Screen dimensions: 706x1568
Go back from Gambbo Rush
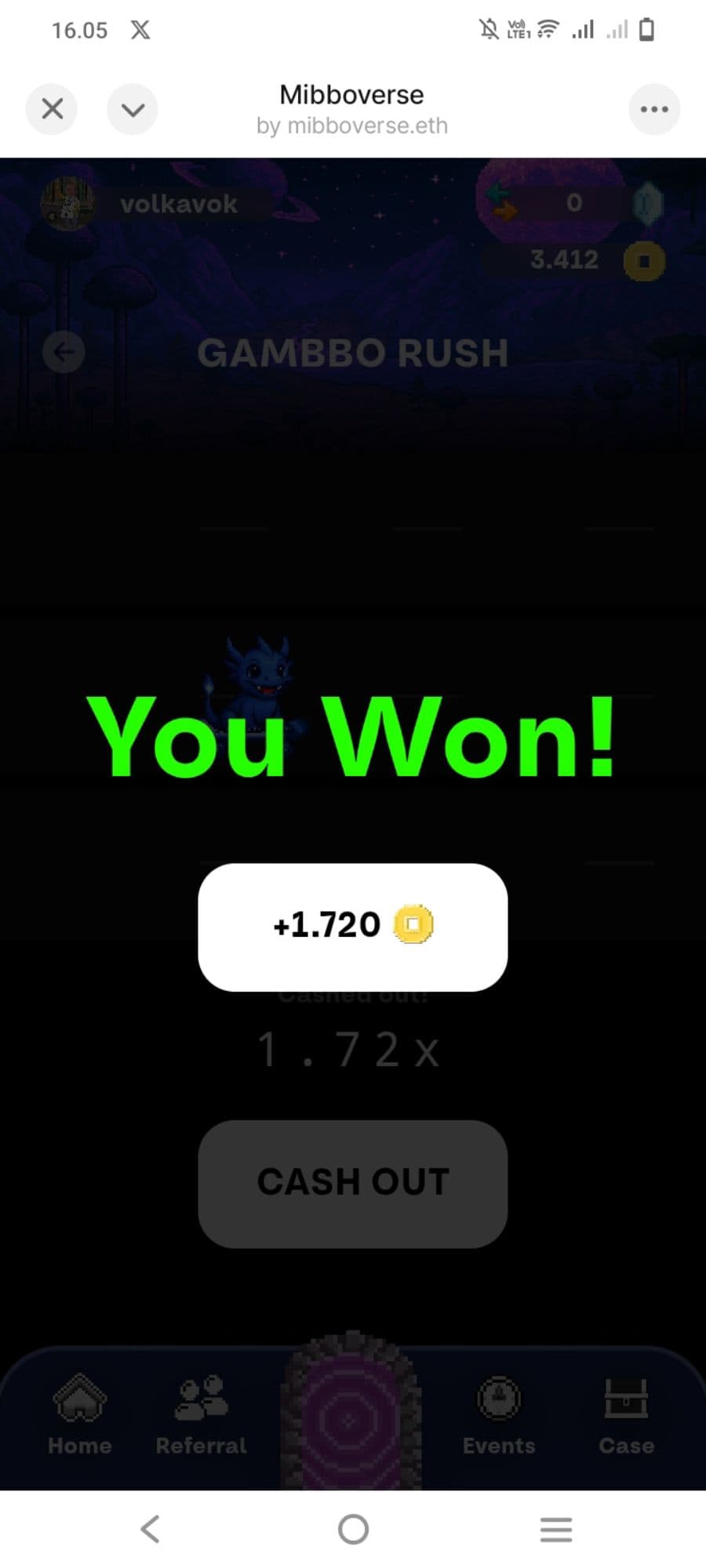click(x=64, y=352)
